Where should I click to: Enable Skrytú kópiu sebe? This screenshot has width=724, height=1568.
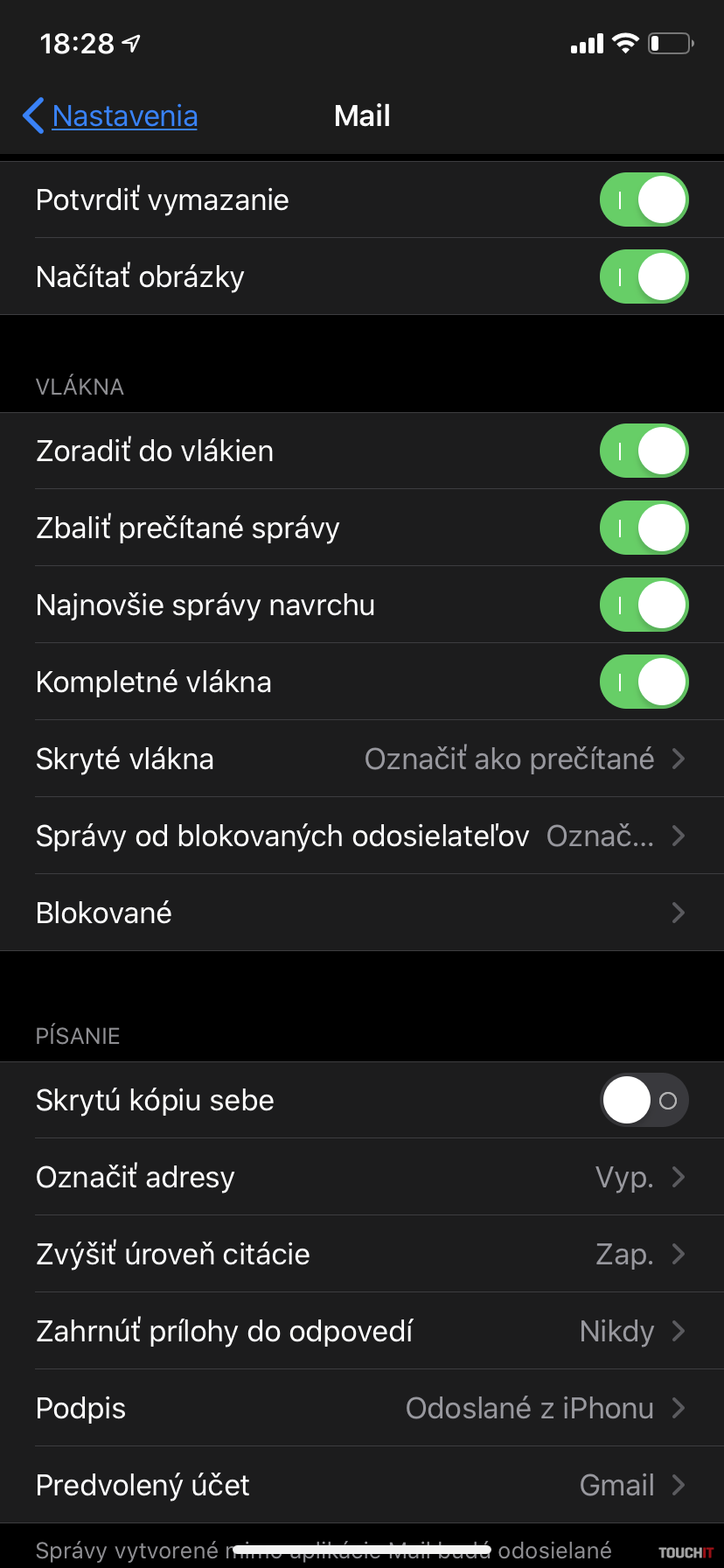pos(644,1101)
